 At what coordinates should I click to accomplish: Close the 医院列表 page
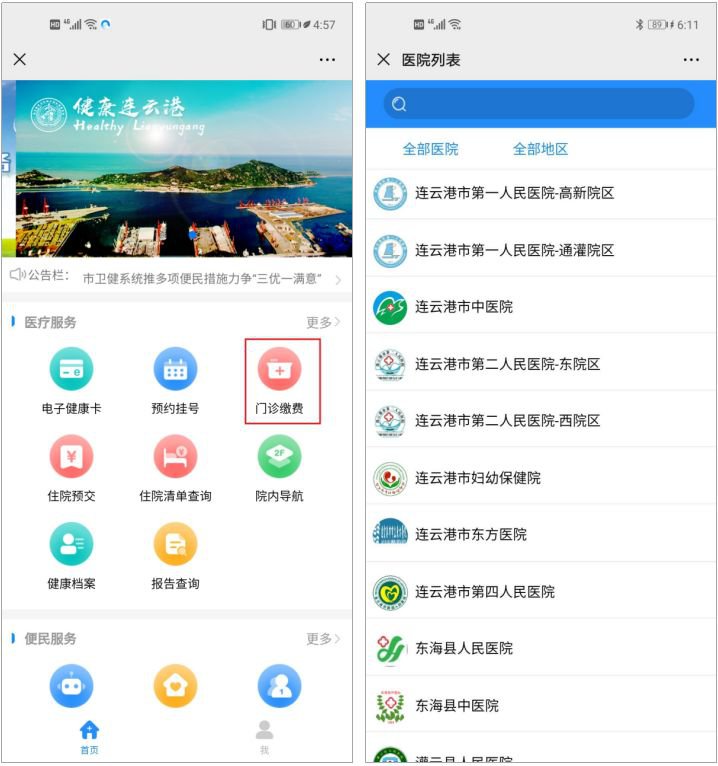[383, 60]
